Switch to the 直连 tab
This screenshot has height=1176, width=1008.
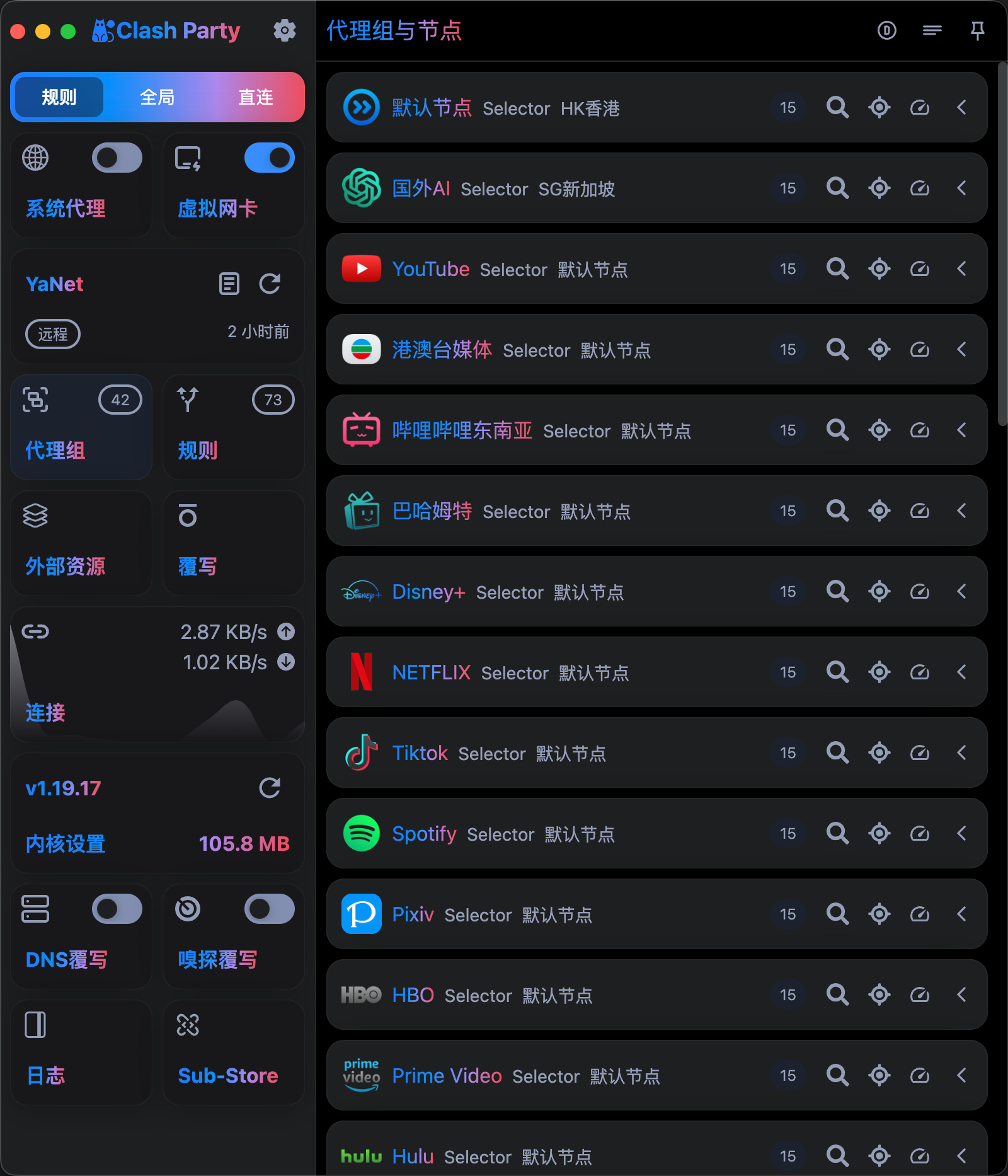point(255,97)
